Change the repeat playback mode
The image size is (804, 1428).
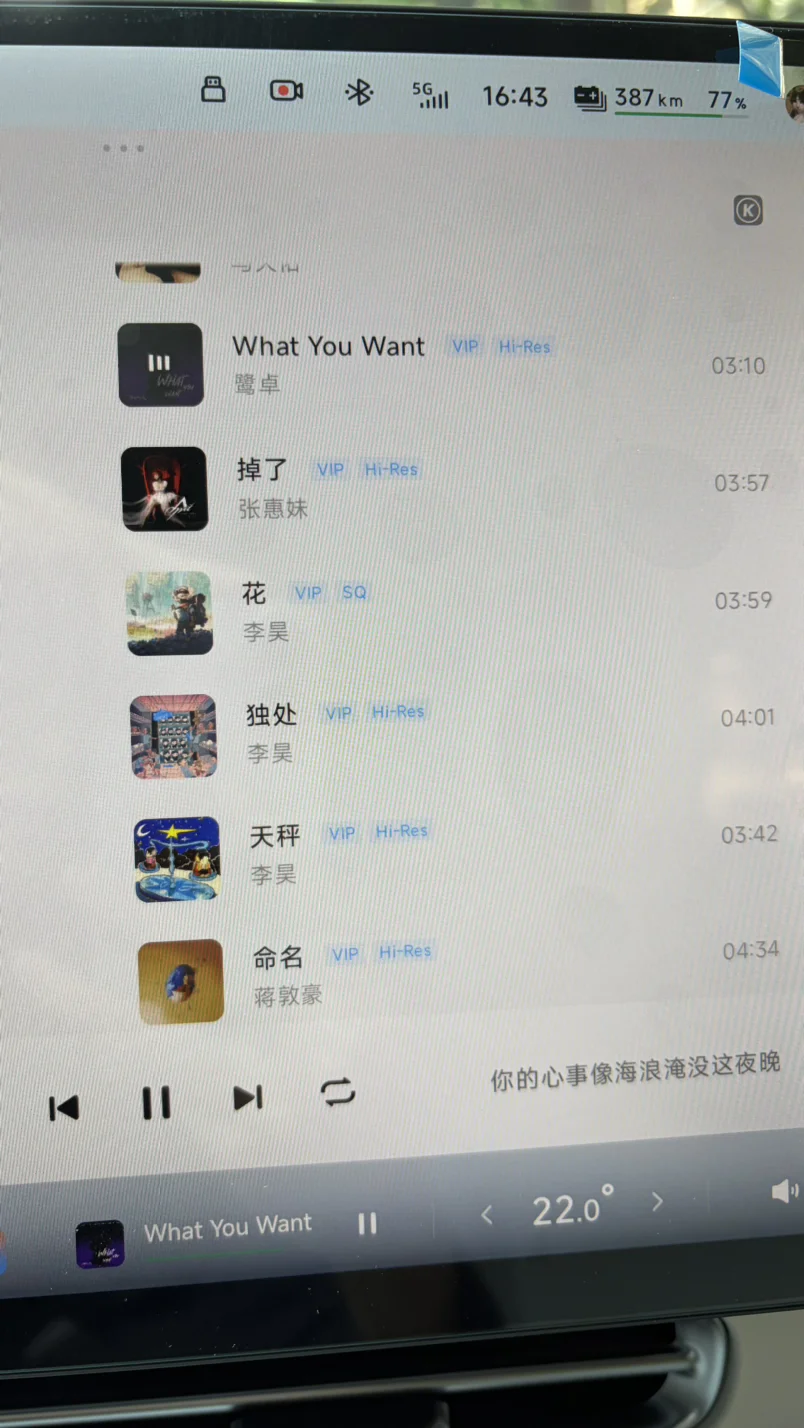[x=338, y=1092]
